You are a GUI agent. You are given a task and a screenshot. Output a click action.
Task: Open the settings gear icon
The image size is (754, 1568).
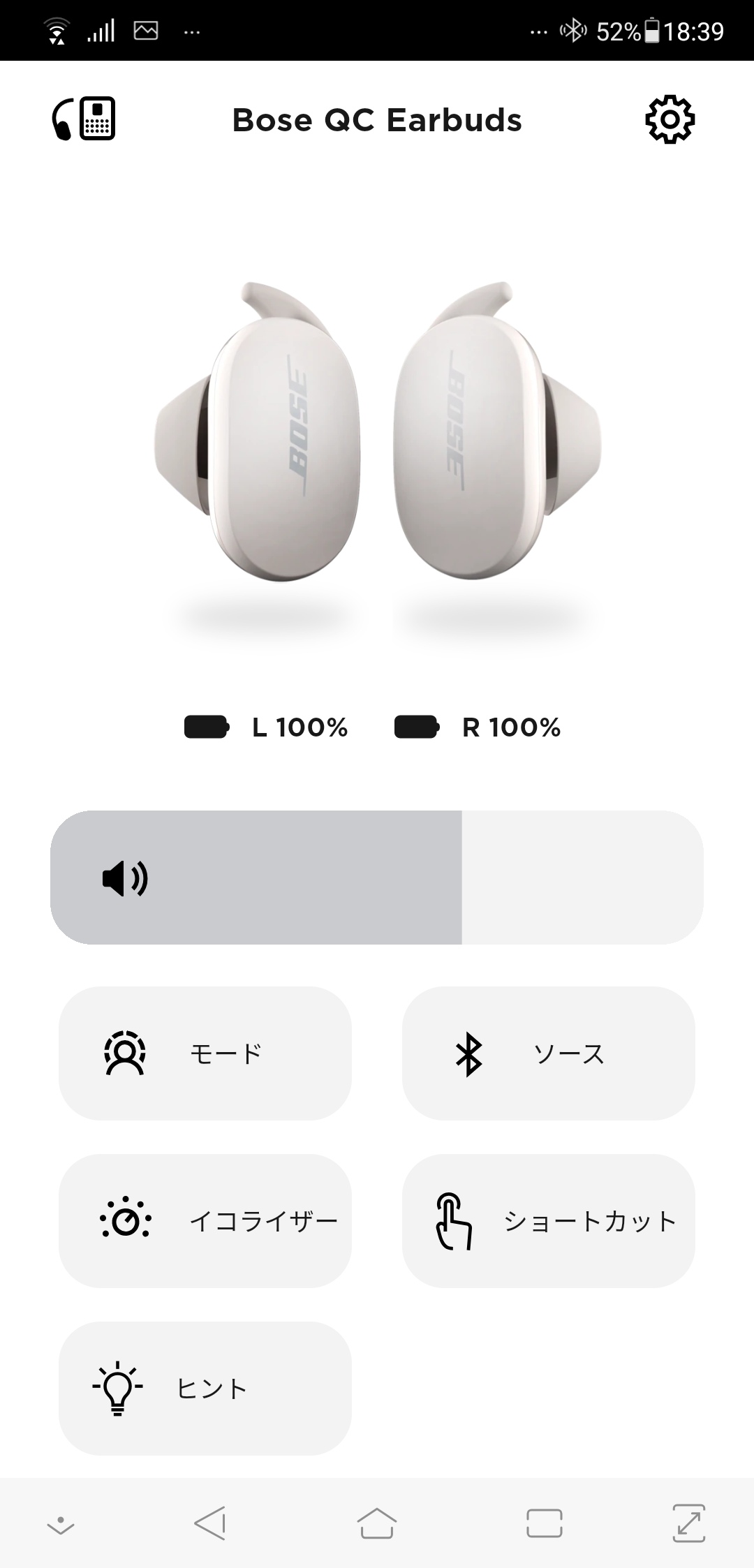[670, 120]
